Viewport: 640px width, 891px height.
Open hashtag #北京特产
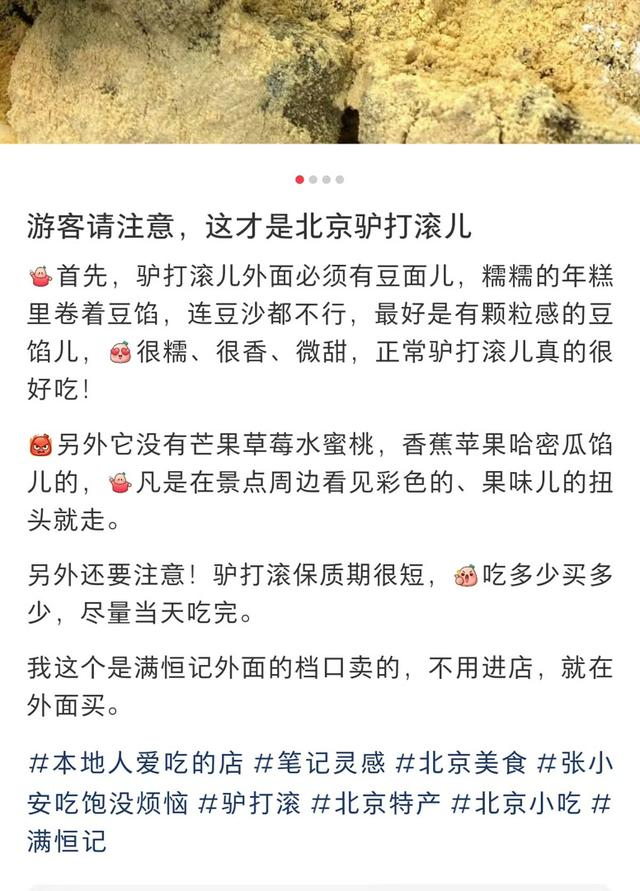tap(376, 802)
